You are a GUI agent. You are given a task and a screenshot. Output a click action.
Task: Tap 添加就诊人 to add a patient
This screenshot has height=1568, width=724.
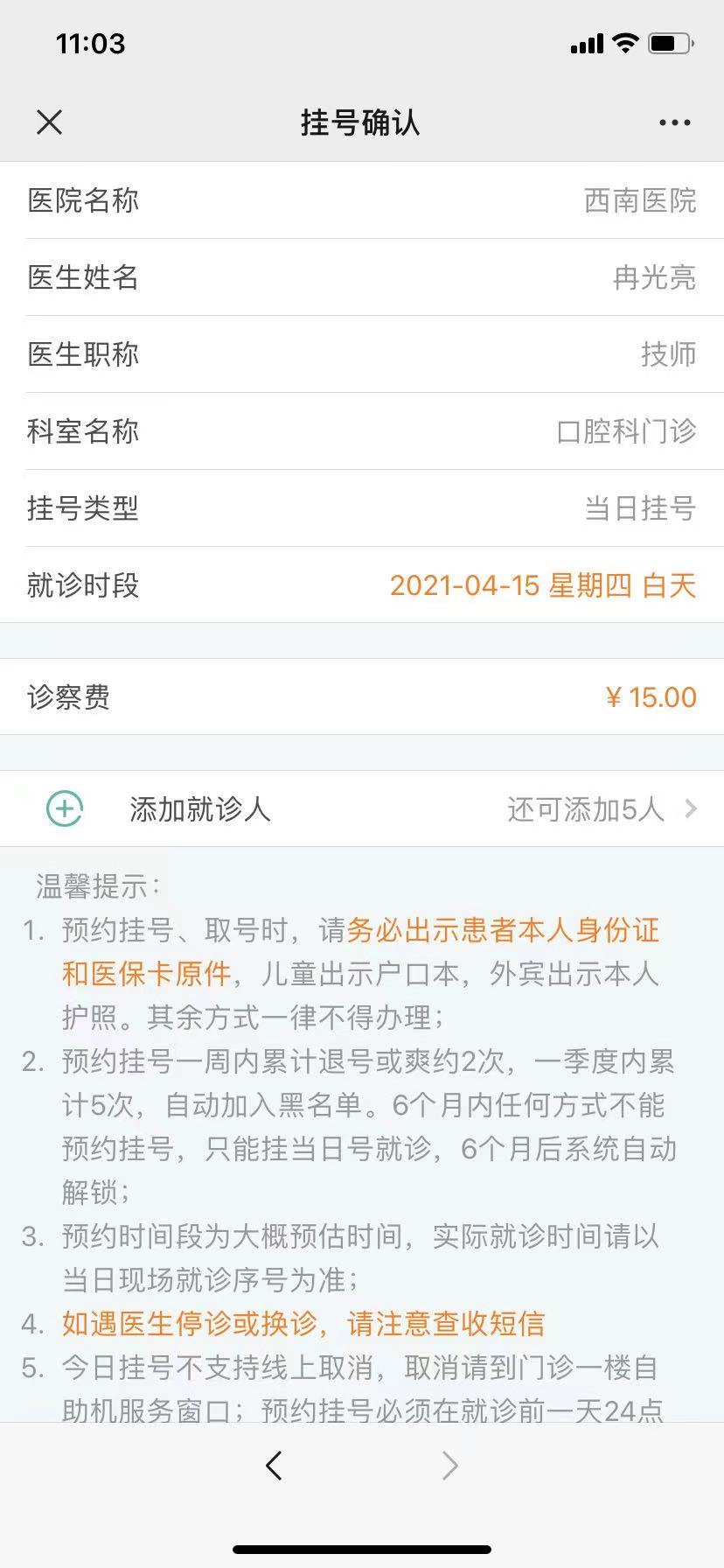(362, 808)
